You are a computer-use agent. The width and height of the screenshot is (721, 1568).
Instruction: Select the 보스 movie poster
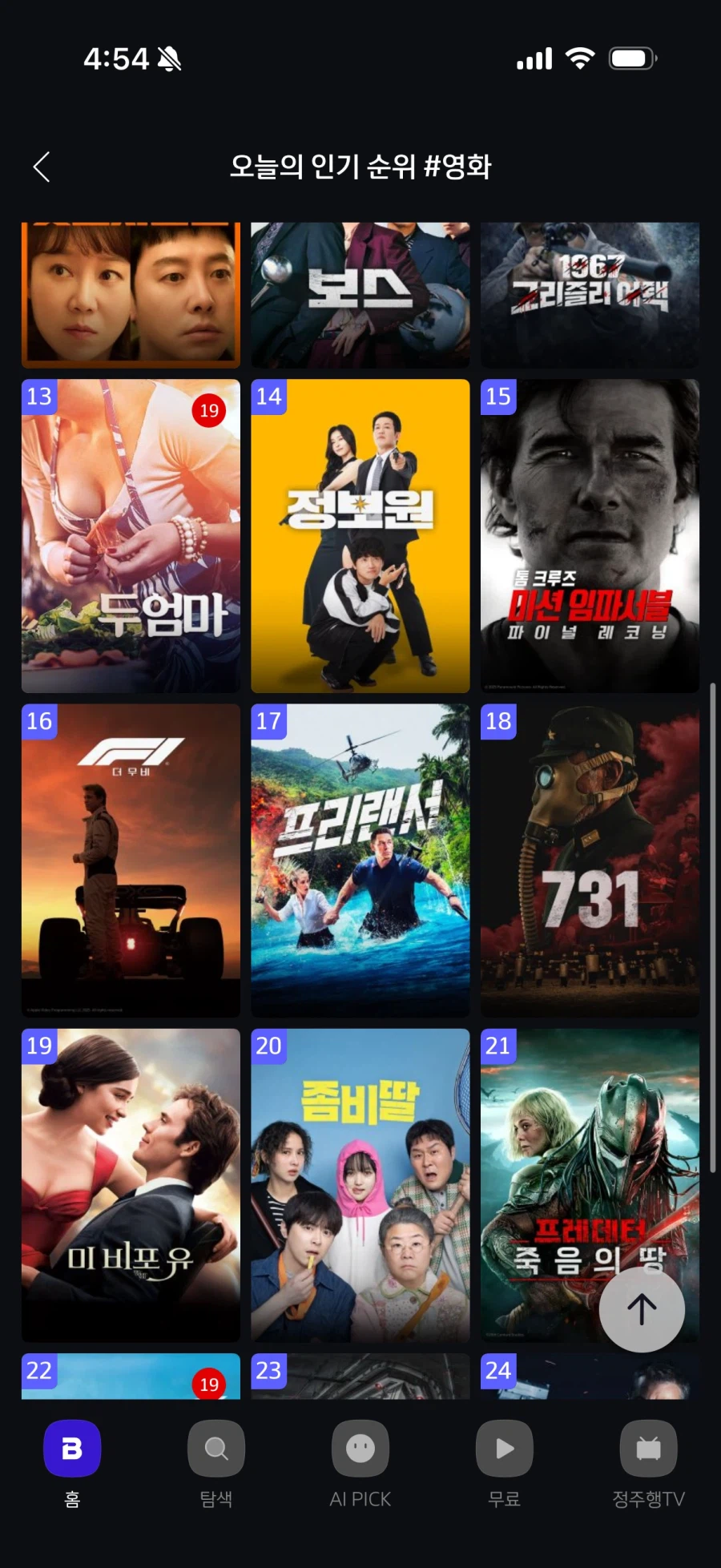tap(360, 294)
